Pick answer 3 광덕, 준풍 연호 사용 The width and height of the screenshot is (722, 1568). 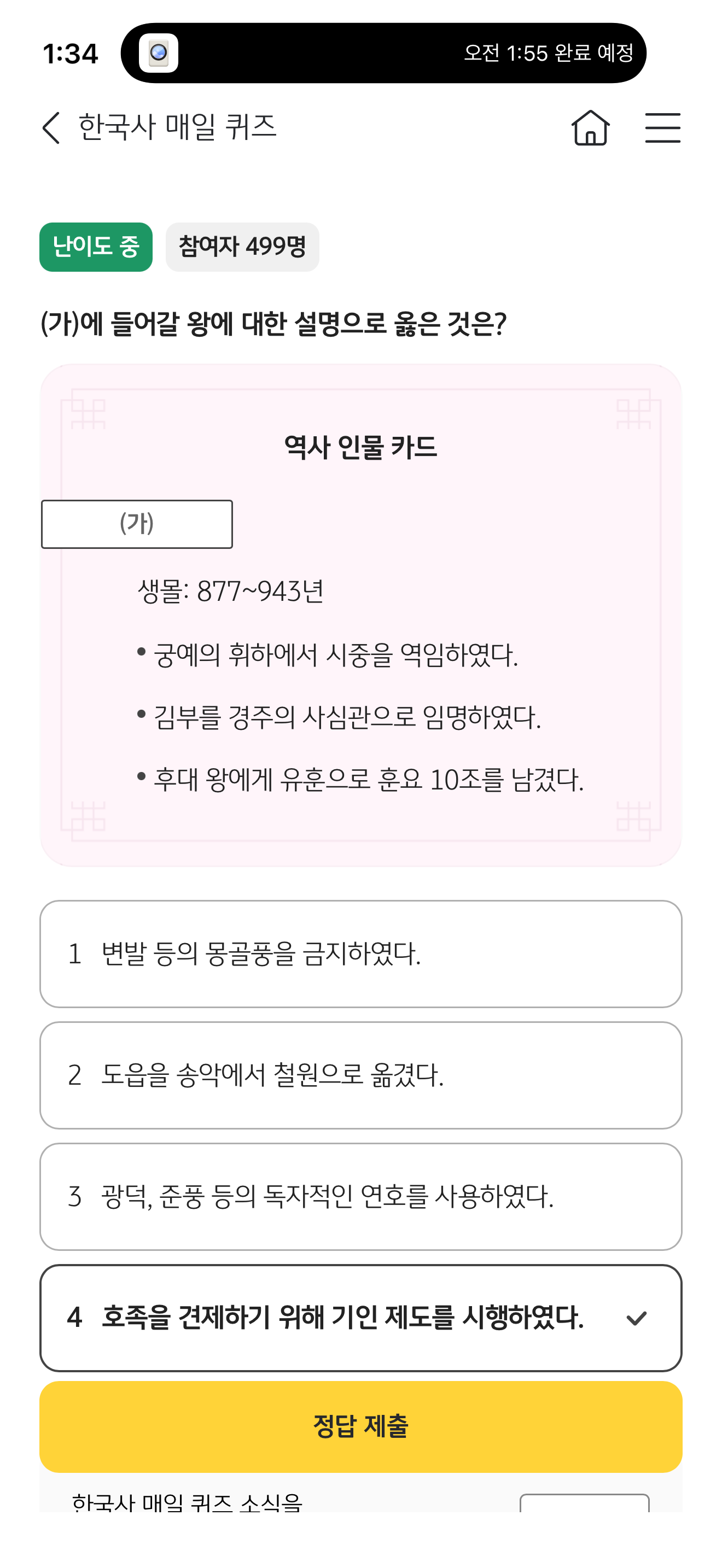coord(360,1196)
